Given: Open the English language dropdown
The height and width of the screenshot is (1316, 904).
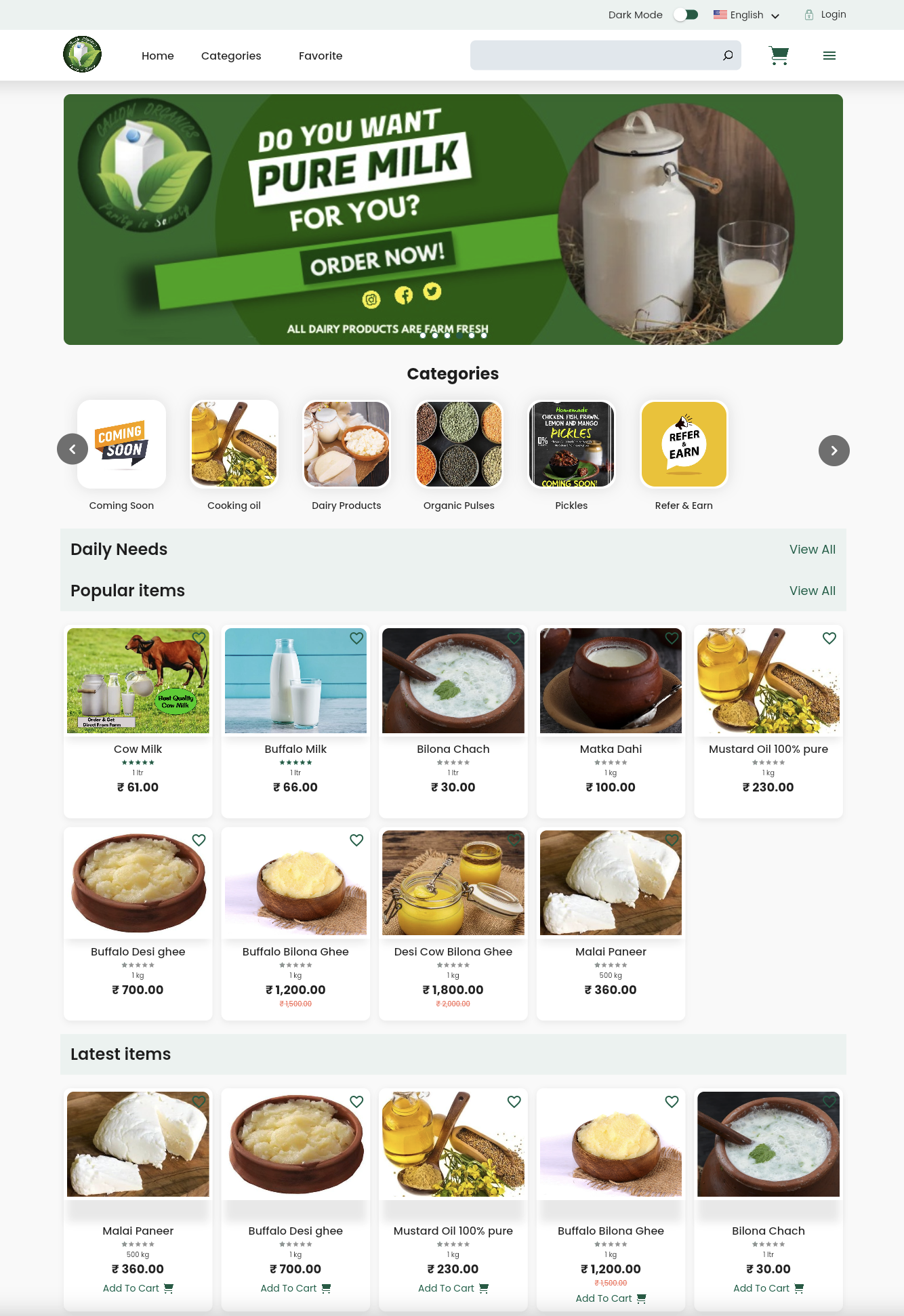Looking at the screenshot, I should tap(747, 15).
